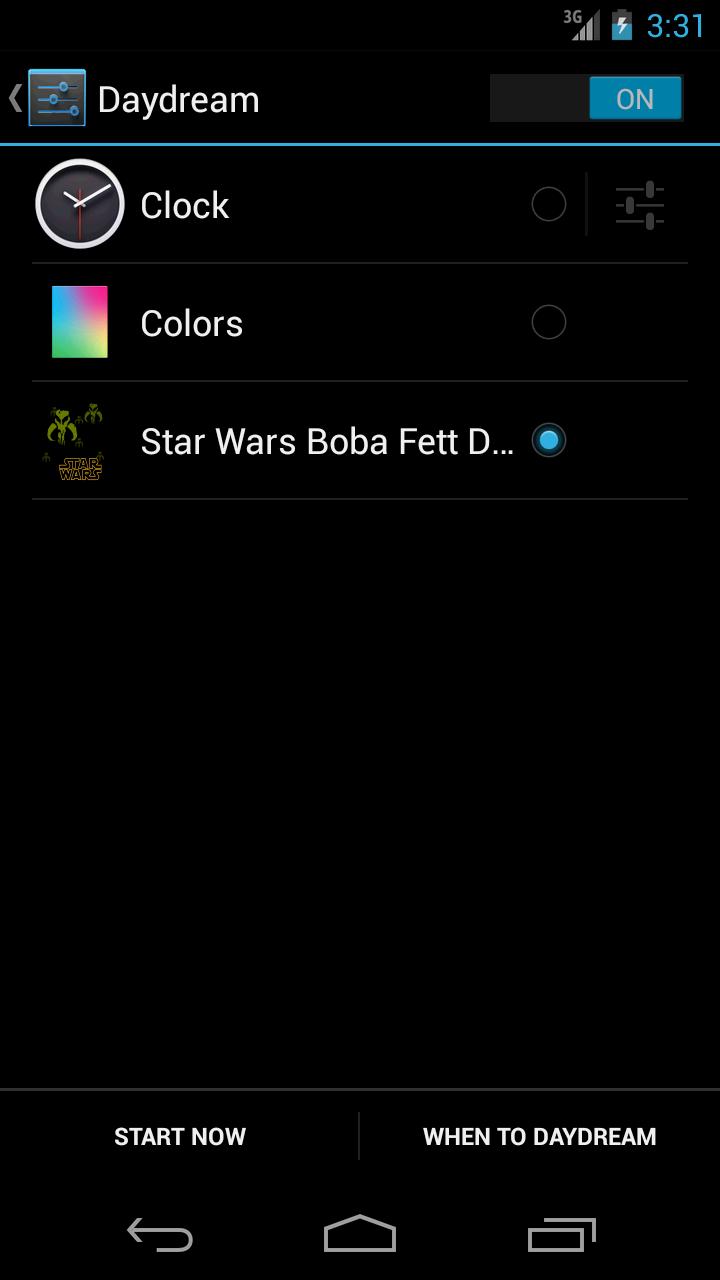Go to the home screen
Screen dimensions: 720x1280
coord(360,1235)
